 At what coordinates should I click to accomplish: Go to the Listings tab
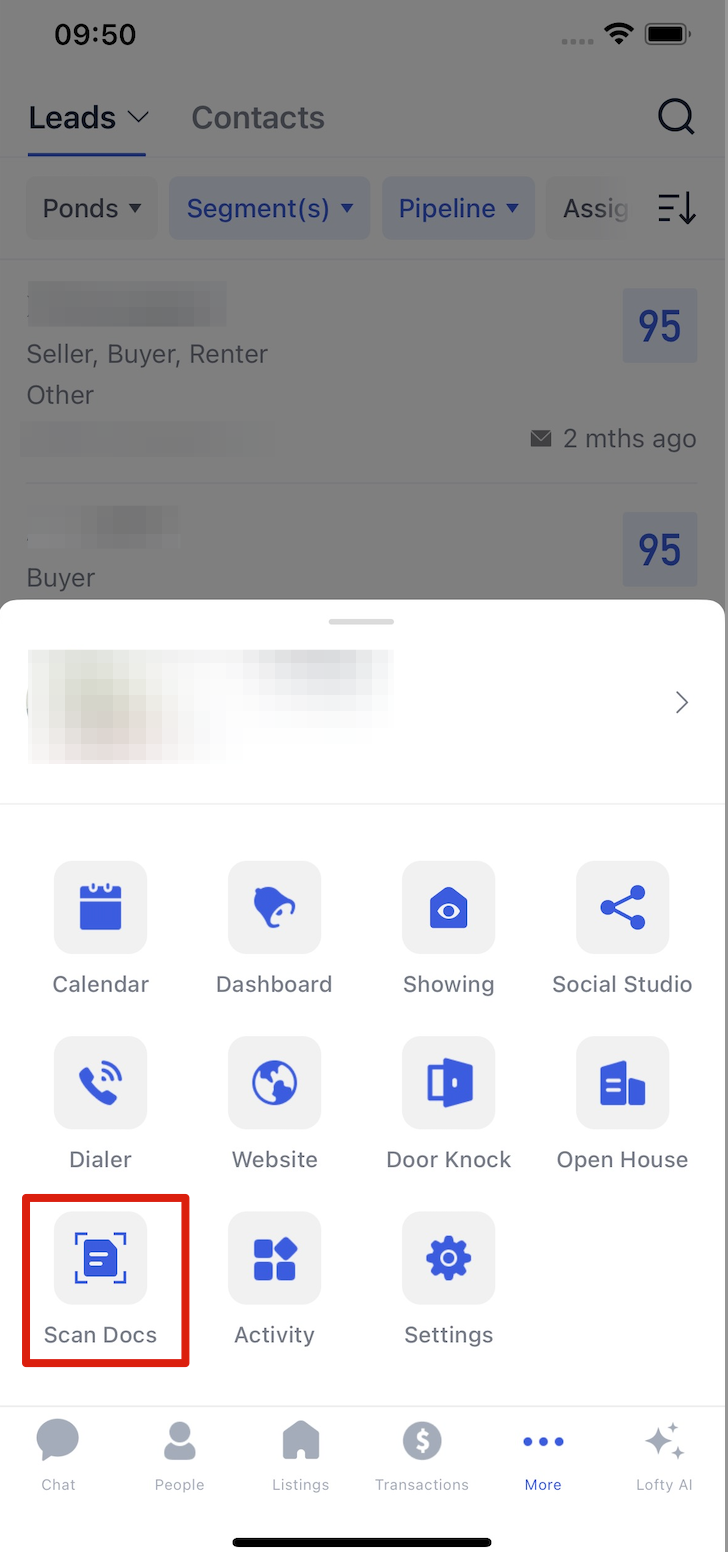pyautogui.click(x=300, y=1455)
